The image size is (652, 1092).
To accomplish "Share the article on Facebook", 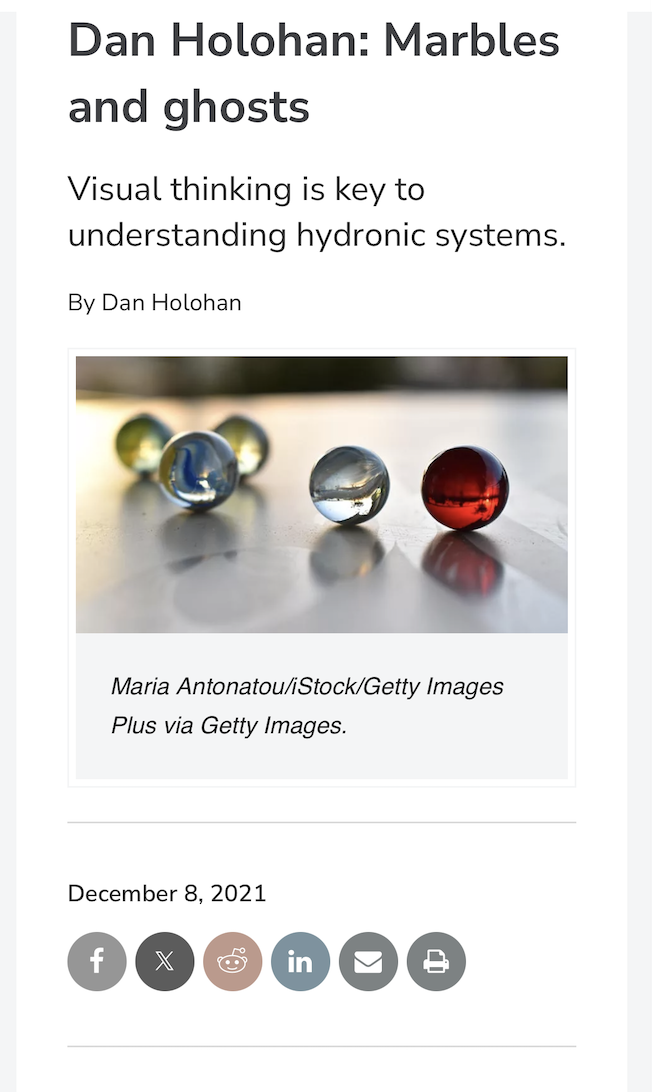I will coord(97,962).
